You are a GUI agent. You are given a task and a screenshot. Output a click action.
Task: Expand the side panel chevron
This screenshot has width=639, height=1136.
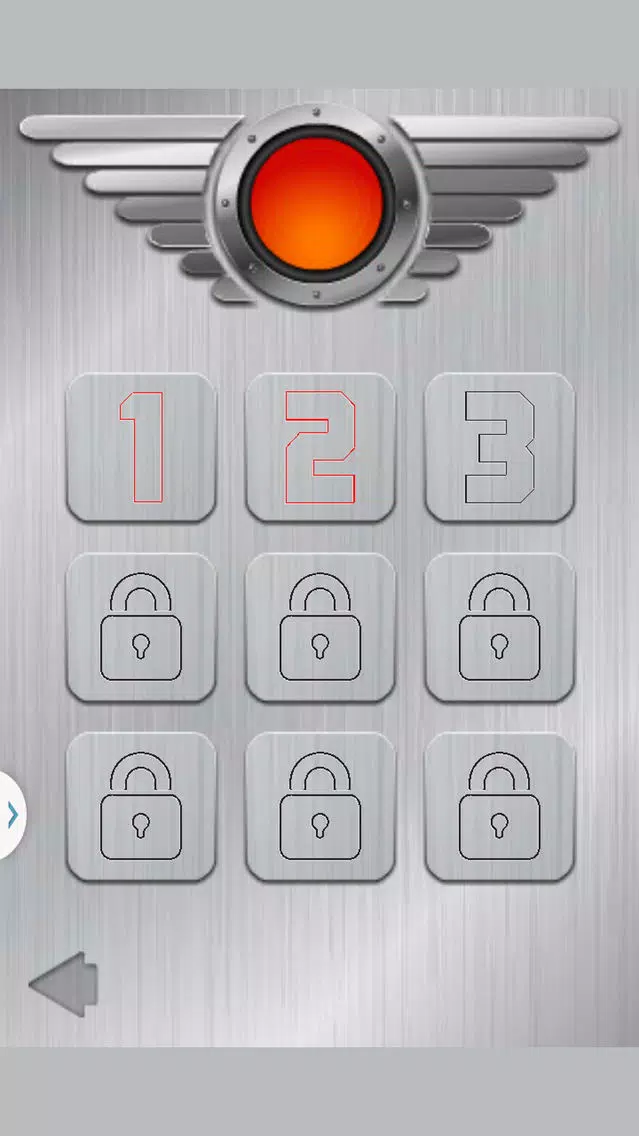[x=12, y=815]
